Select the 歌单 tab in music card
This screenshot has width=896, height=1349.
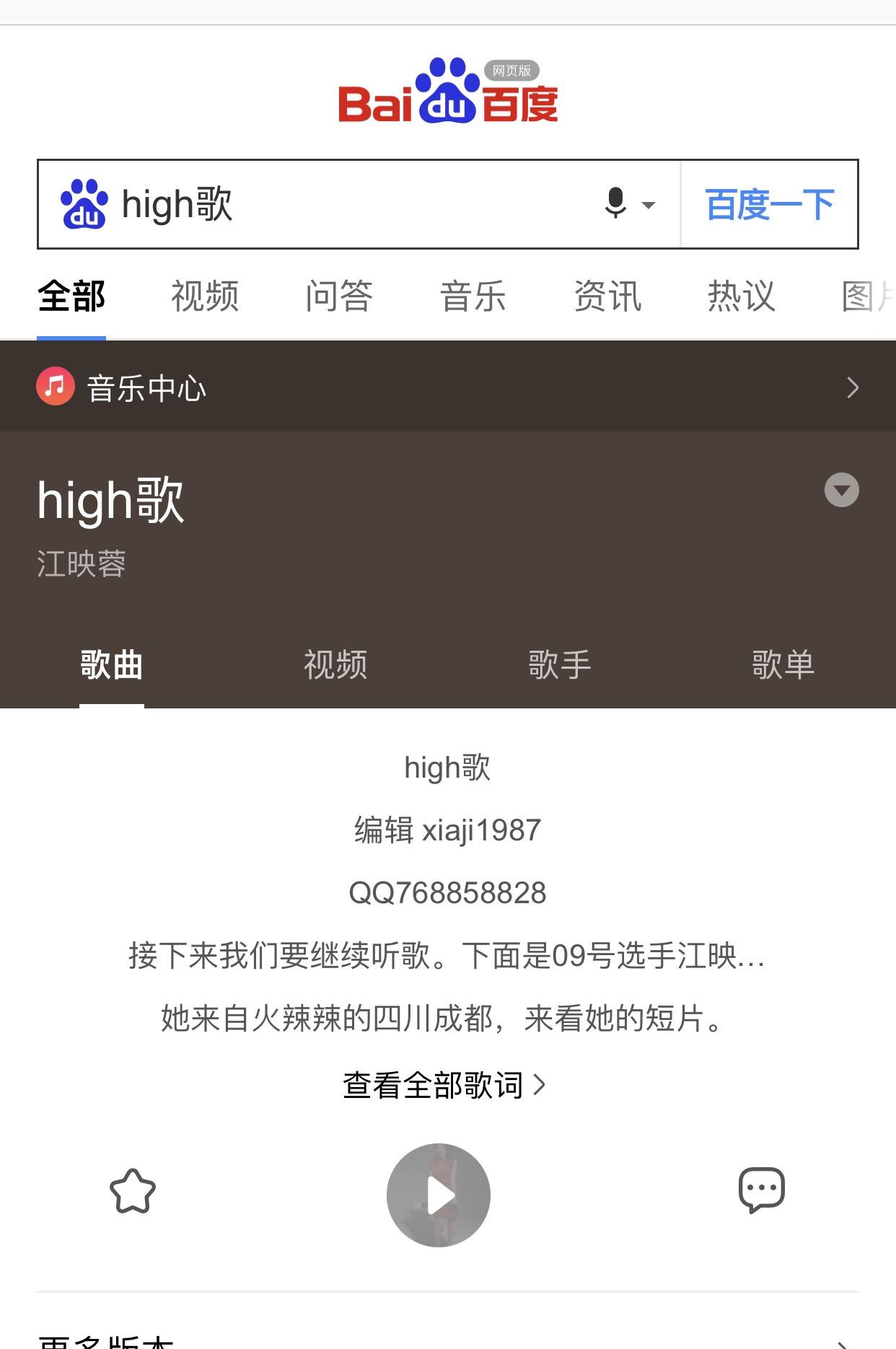(783, 664)
